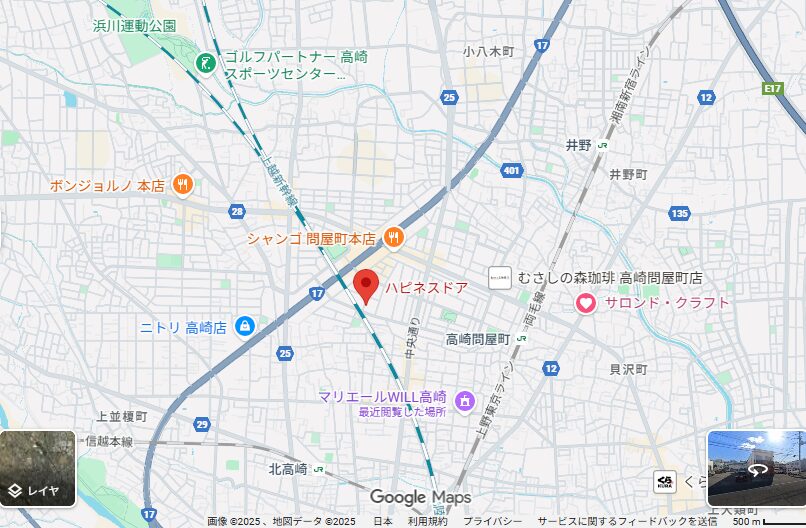Open the Street View thumbnail
Image resolution: width=806 pixels, height=528 pixels.
[756, 468]
